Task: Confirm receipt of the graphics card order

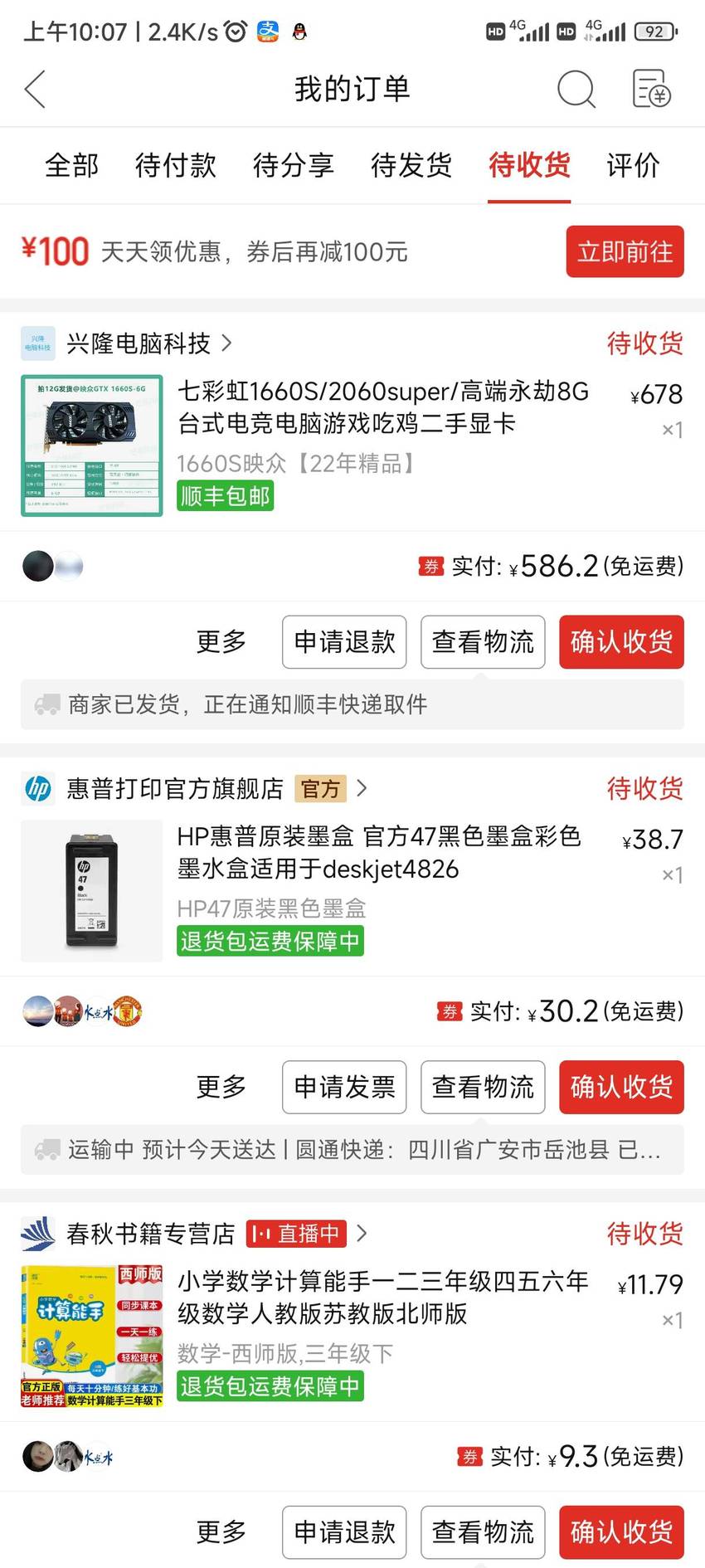Action: [x=621, y=641]
